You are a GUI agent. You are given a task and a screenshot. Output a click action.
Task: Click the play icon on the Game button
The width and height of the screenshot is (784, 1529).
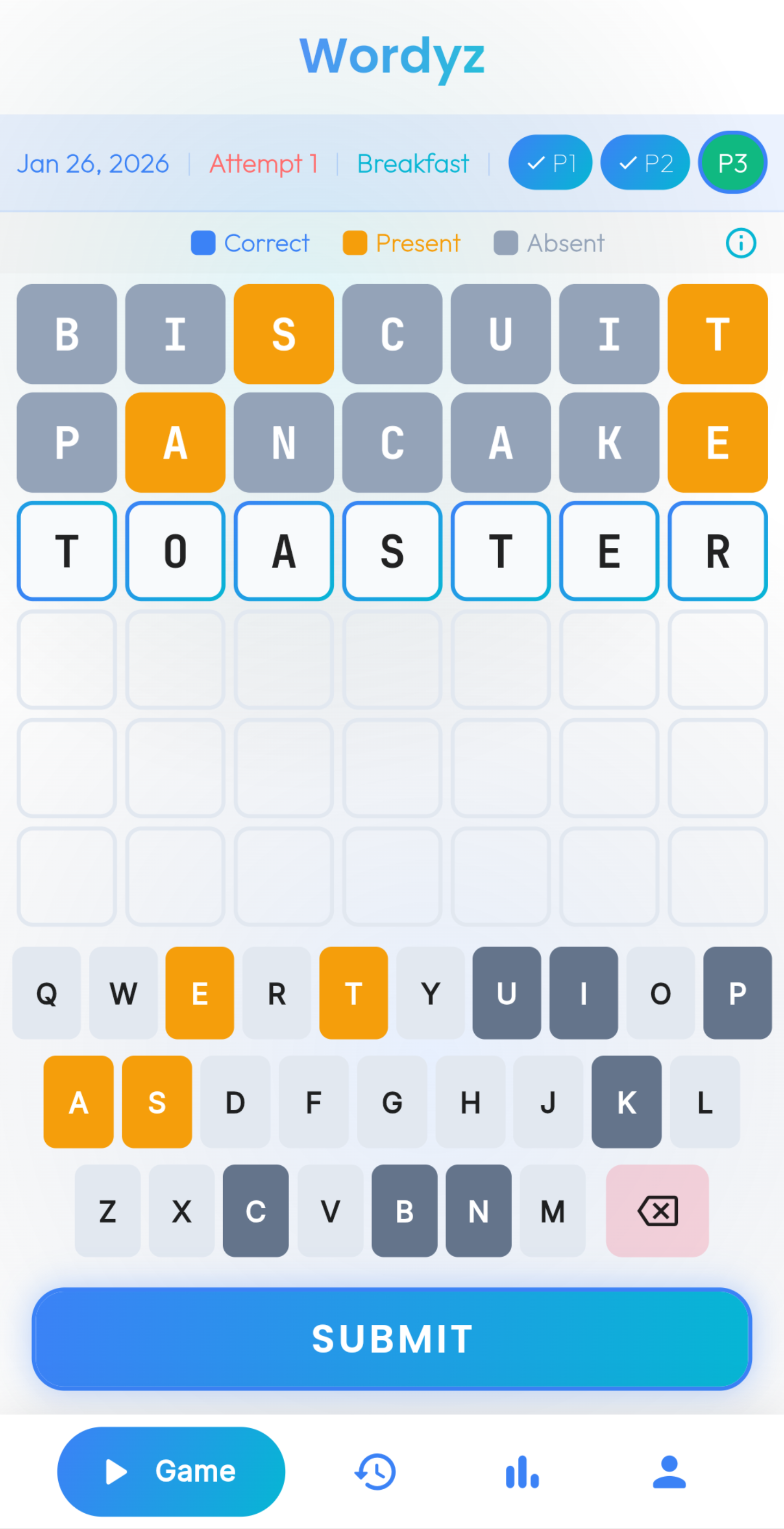point(117,1471)
